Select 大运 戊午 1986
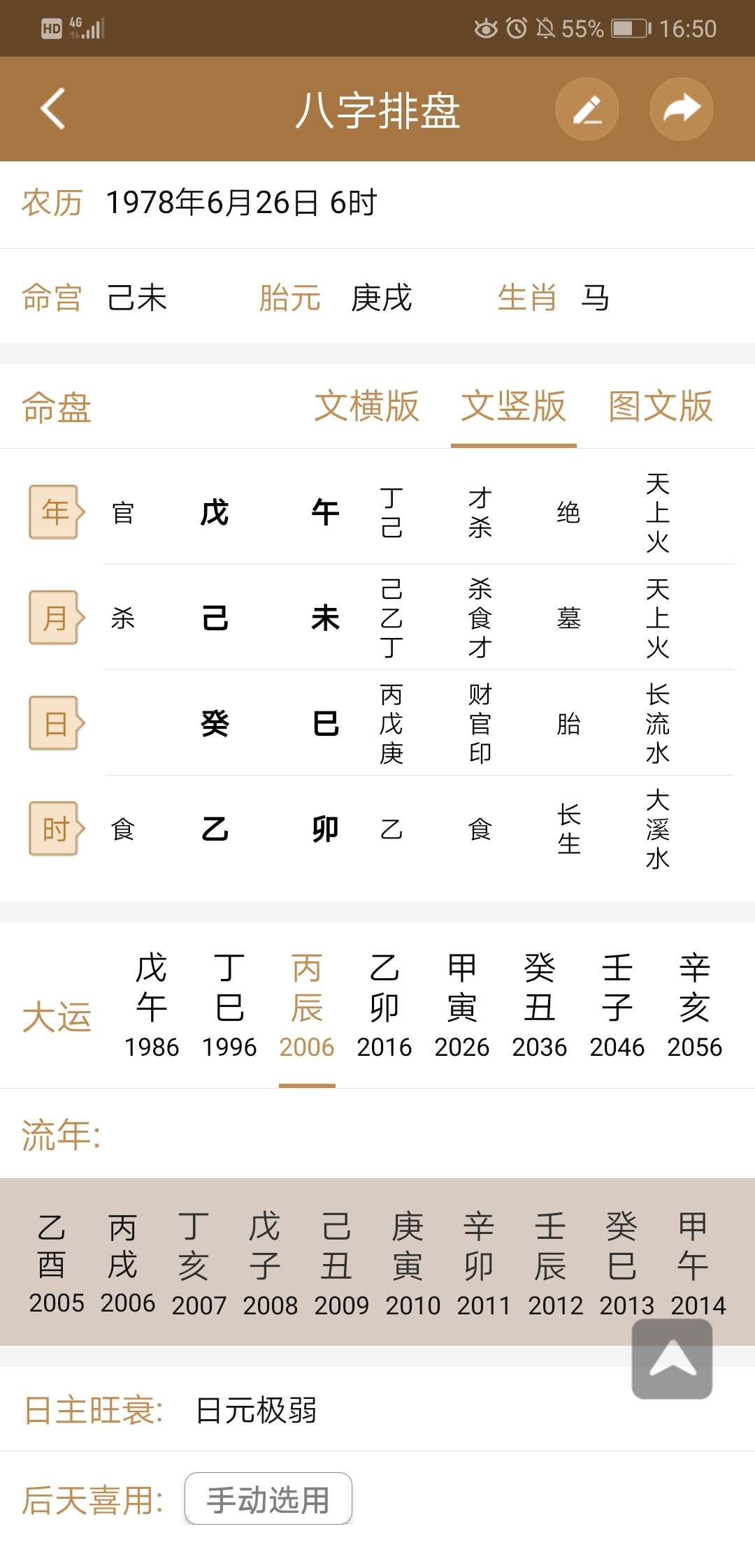 (x=152, y=1006)
